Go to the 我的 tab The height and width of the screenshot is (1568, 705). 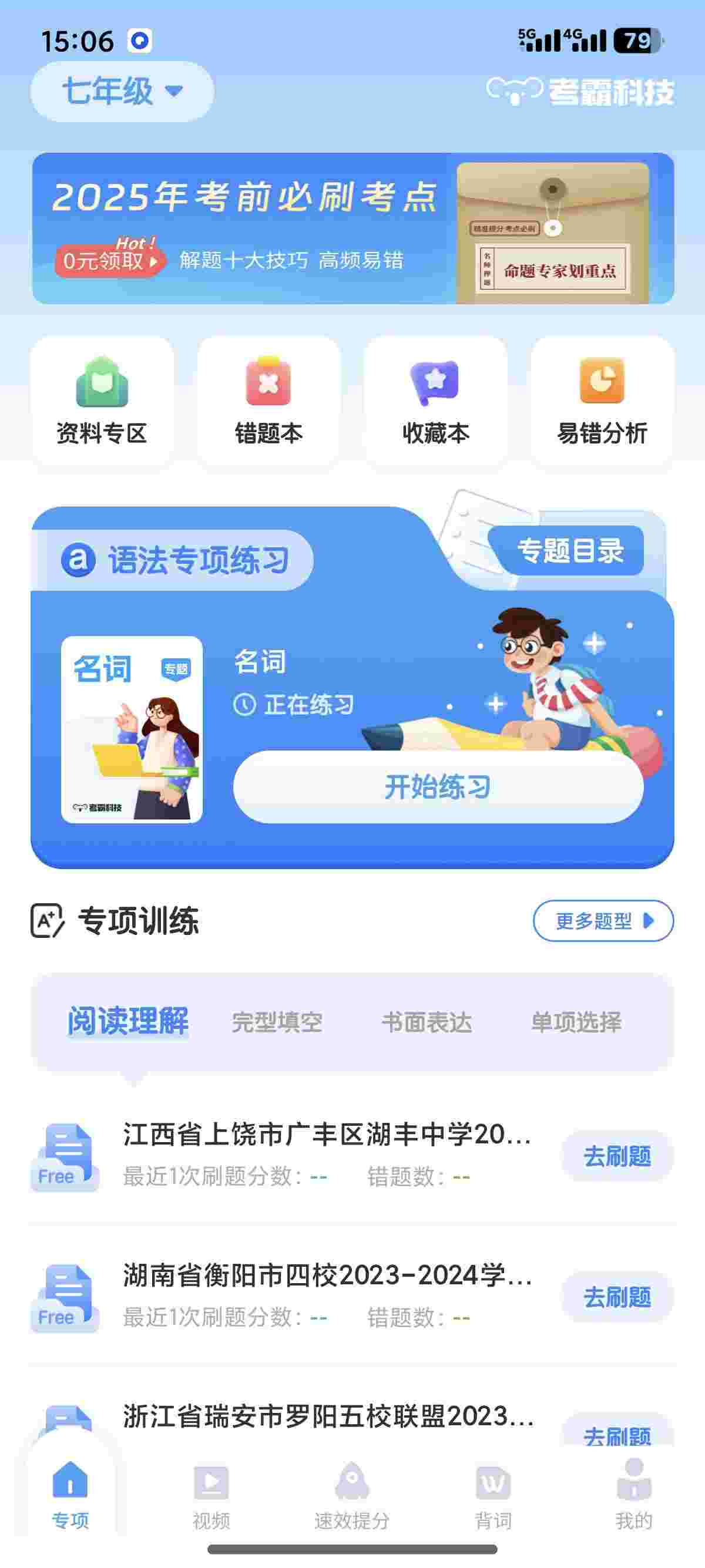tap(634, 1495)
